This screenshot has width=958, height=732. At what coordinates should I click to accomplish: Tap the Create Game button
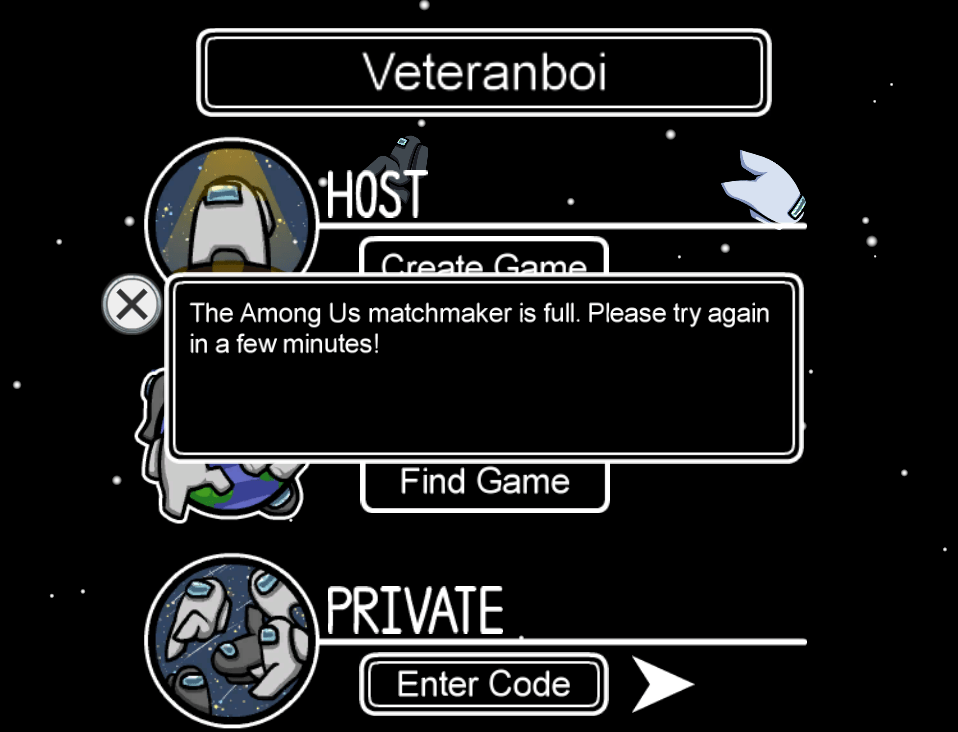click(484, 257)
